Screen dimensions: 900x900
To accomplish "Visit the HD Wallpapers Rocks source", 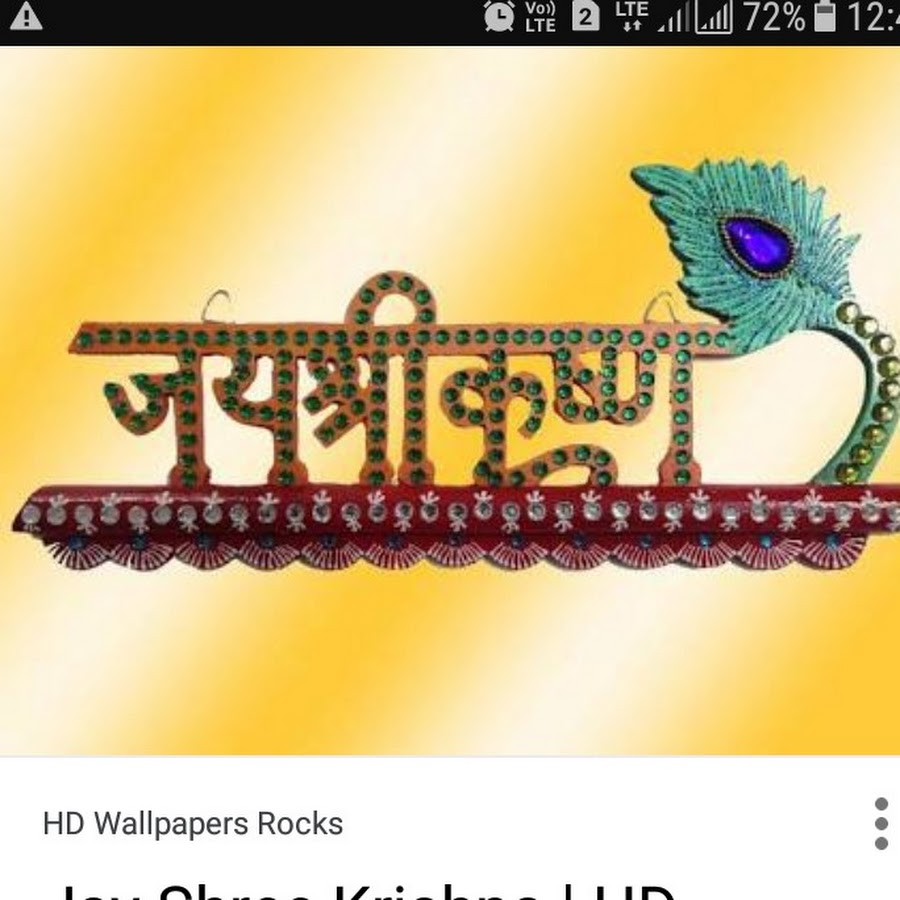I will pyautogui.click(x=193, y=824).
